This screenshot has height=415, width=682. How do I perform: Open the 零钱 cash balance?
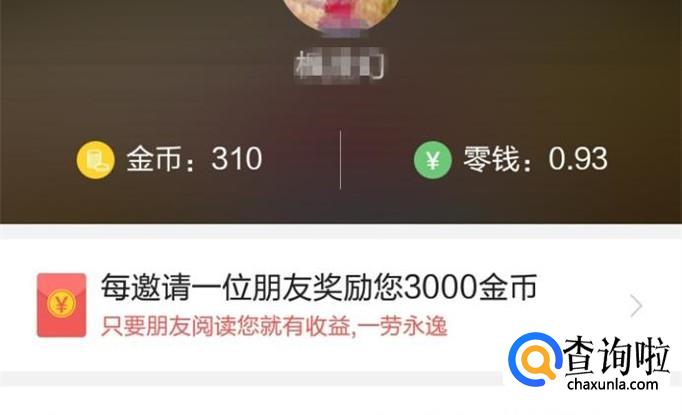coord(511,159)
